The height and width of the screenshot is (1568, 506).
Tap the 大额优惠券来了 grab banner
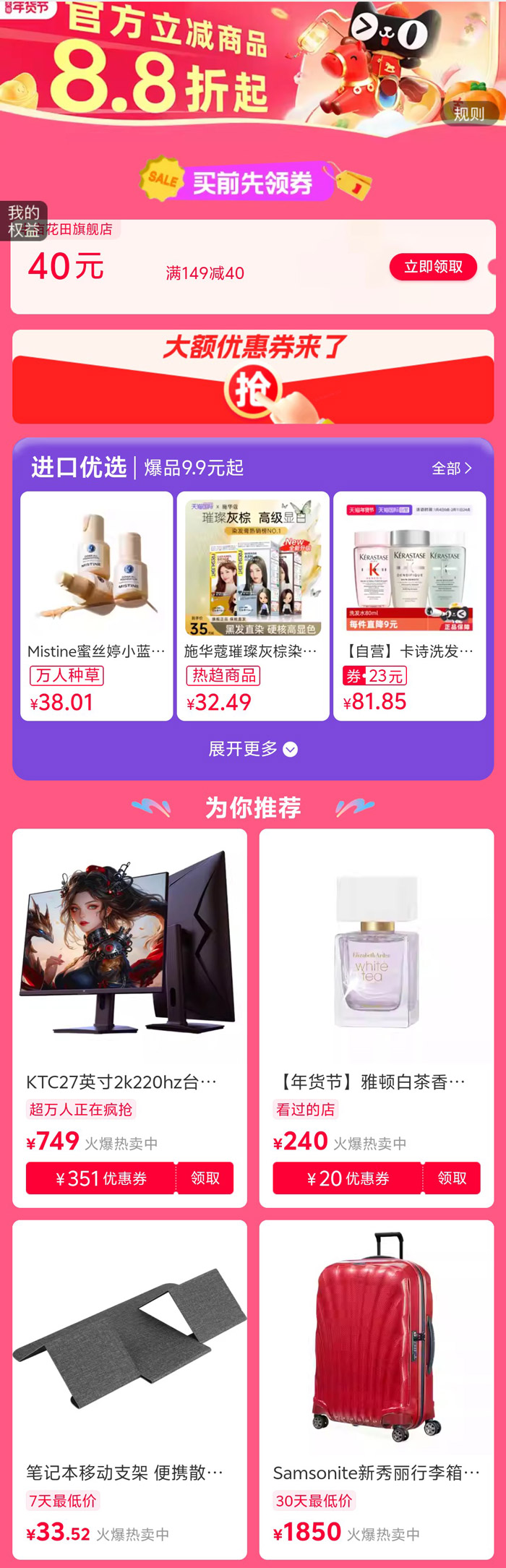(x=253, y=377)
